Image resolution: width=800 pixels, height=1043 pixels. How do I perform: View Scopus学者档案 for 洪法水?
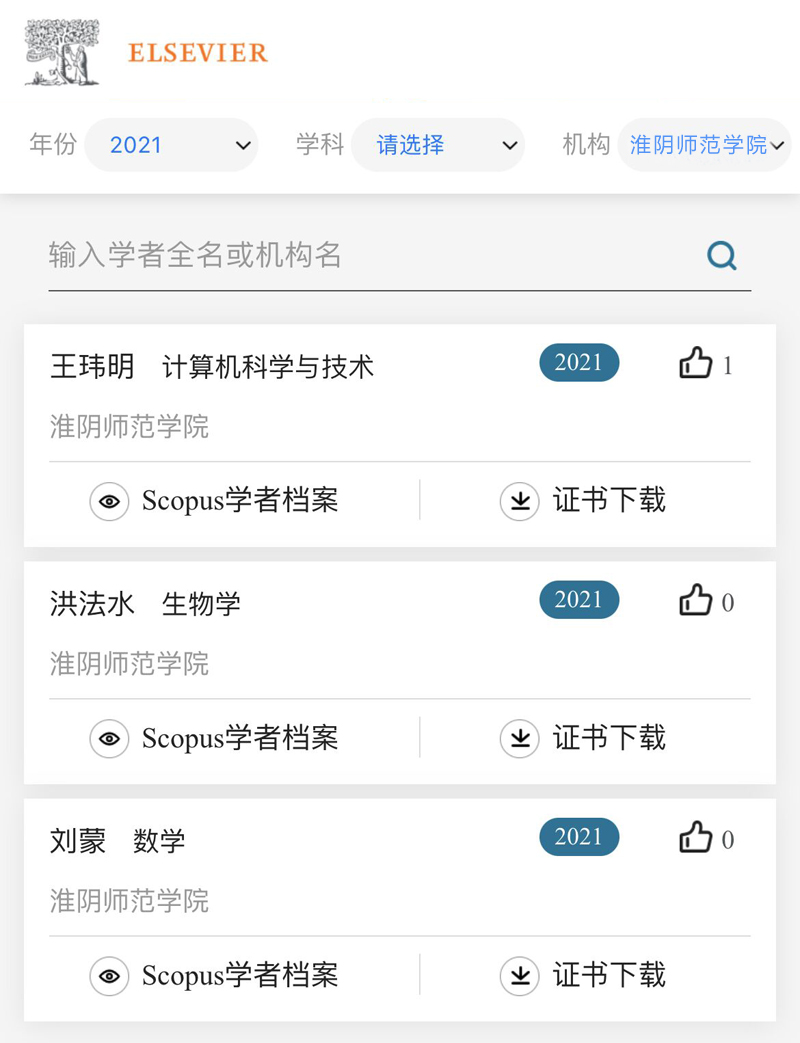215,738
